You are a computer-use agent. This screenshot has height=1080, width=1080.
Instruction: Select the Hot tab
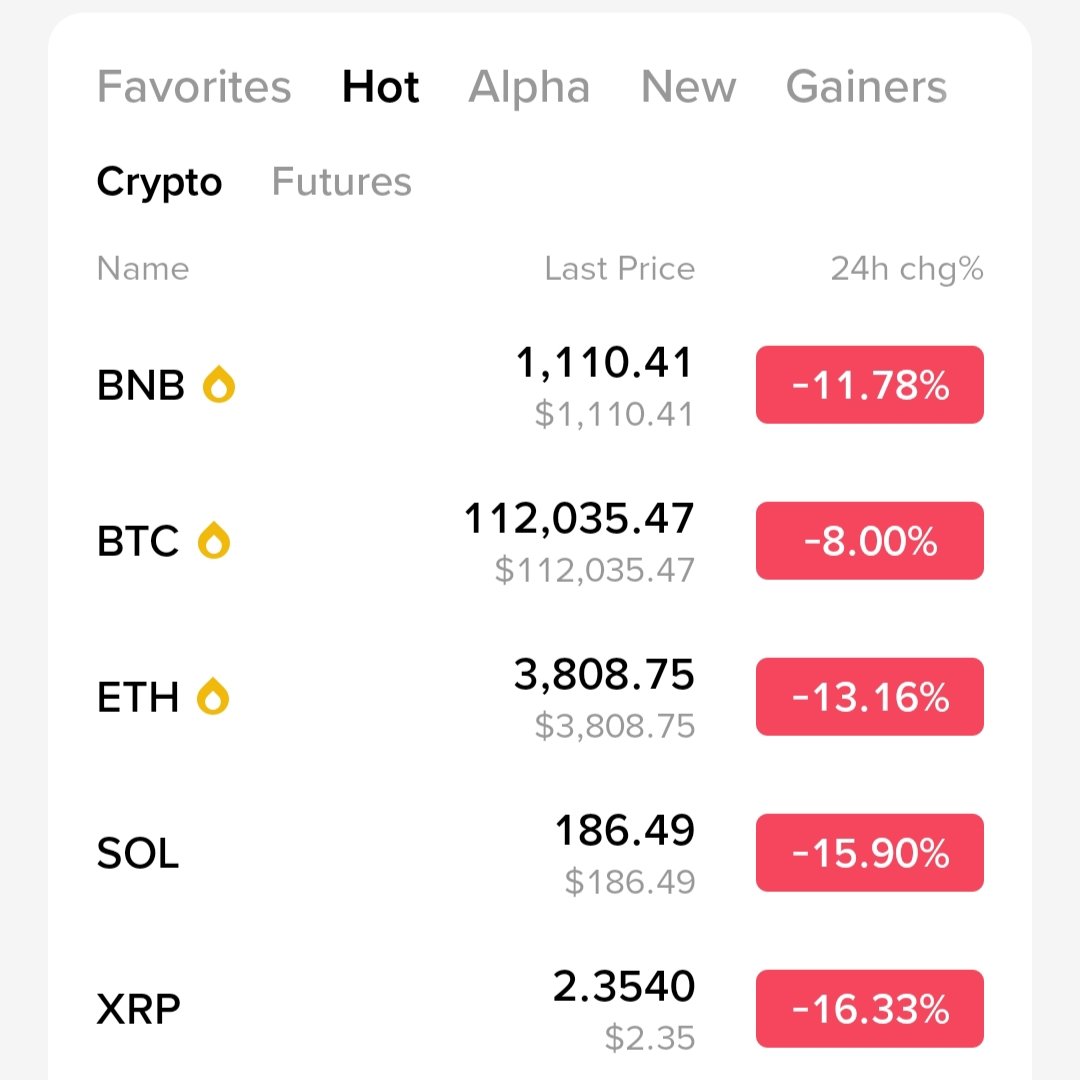point(380,88)
